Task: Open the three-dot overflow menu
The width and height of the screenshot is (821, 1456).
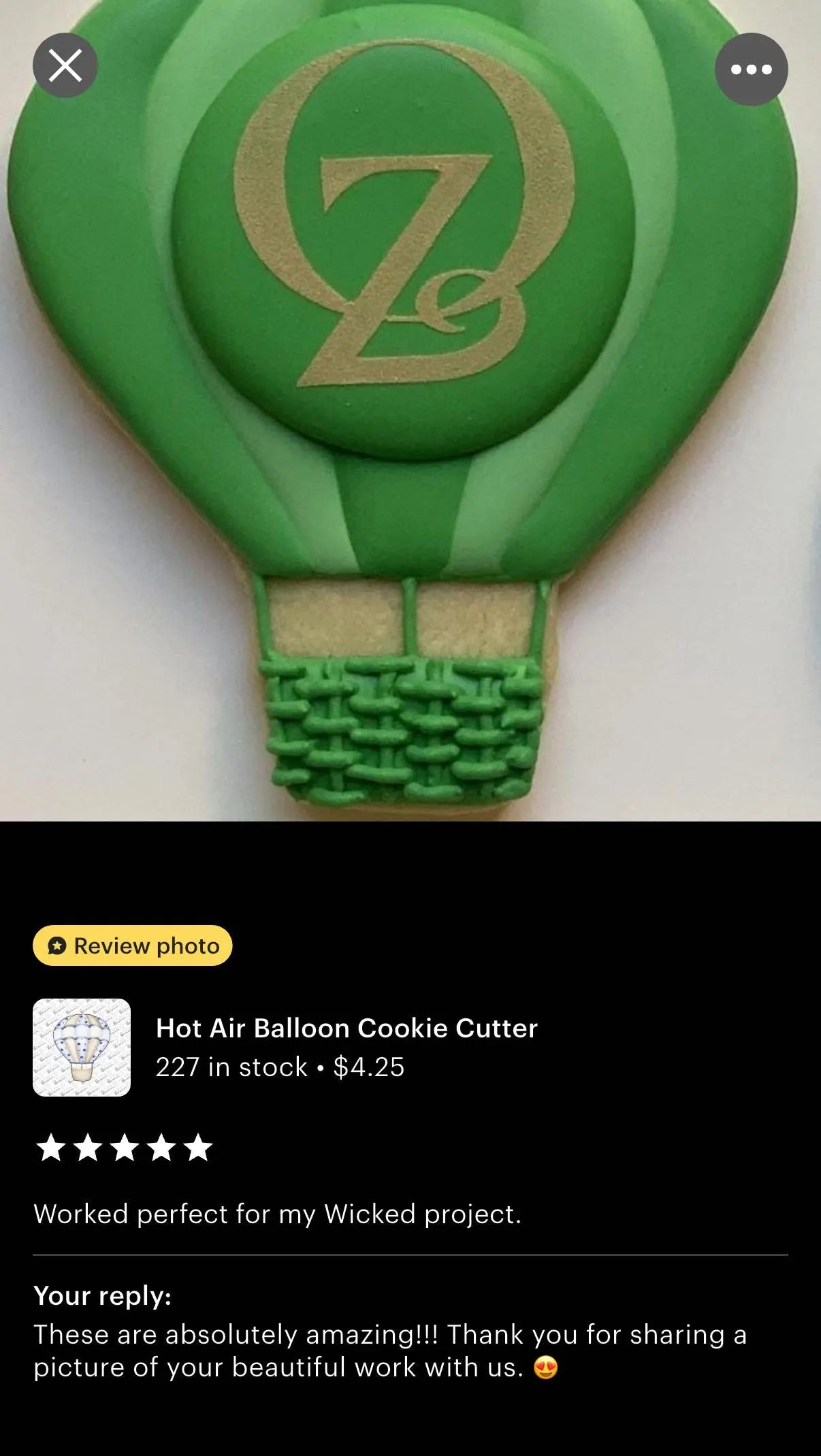Action: pyautogui.click(x=751, y=69)
